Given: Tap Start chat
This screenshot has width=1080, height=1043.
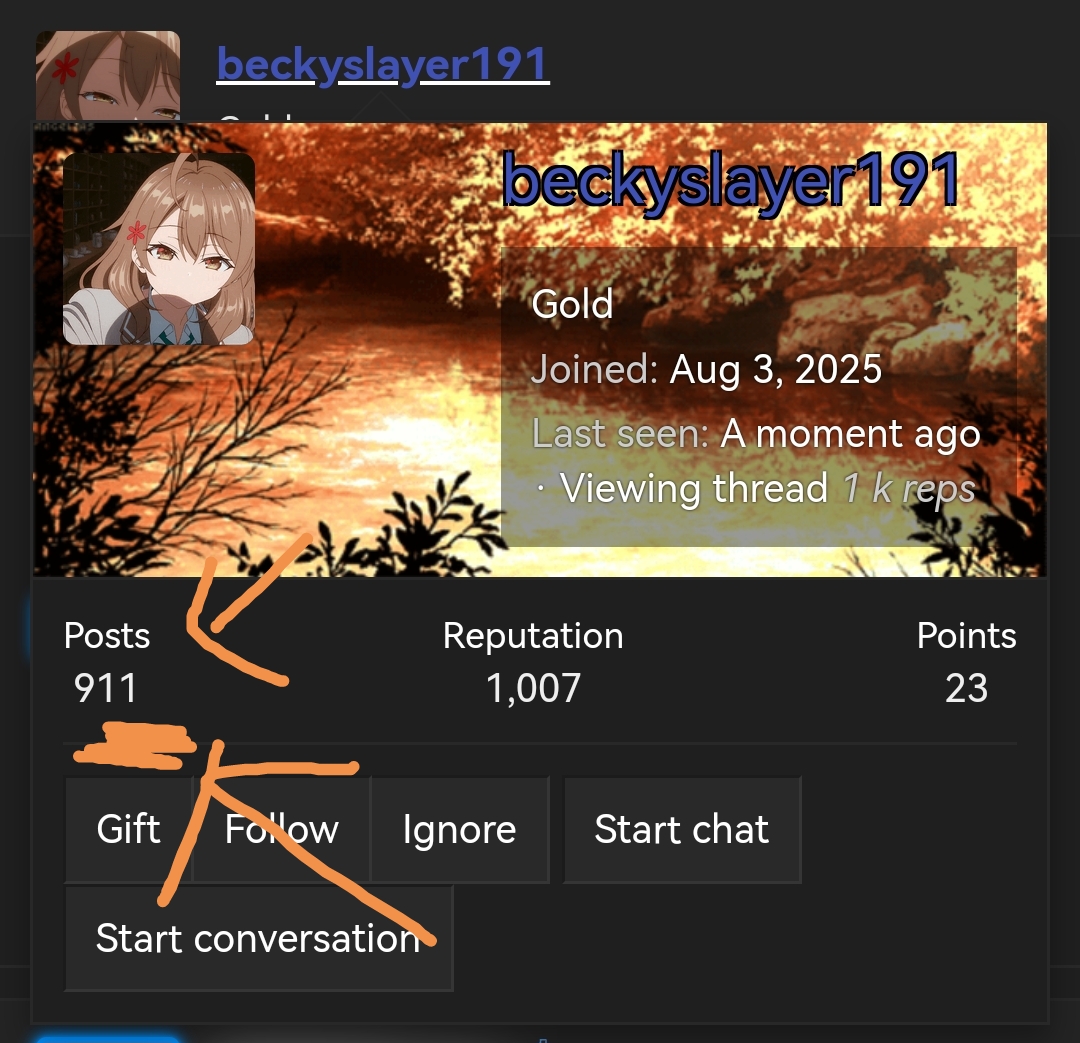Looking at the screenshot, I should coord(682,829).
